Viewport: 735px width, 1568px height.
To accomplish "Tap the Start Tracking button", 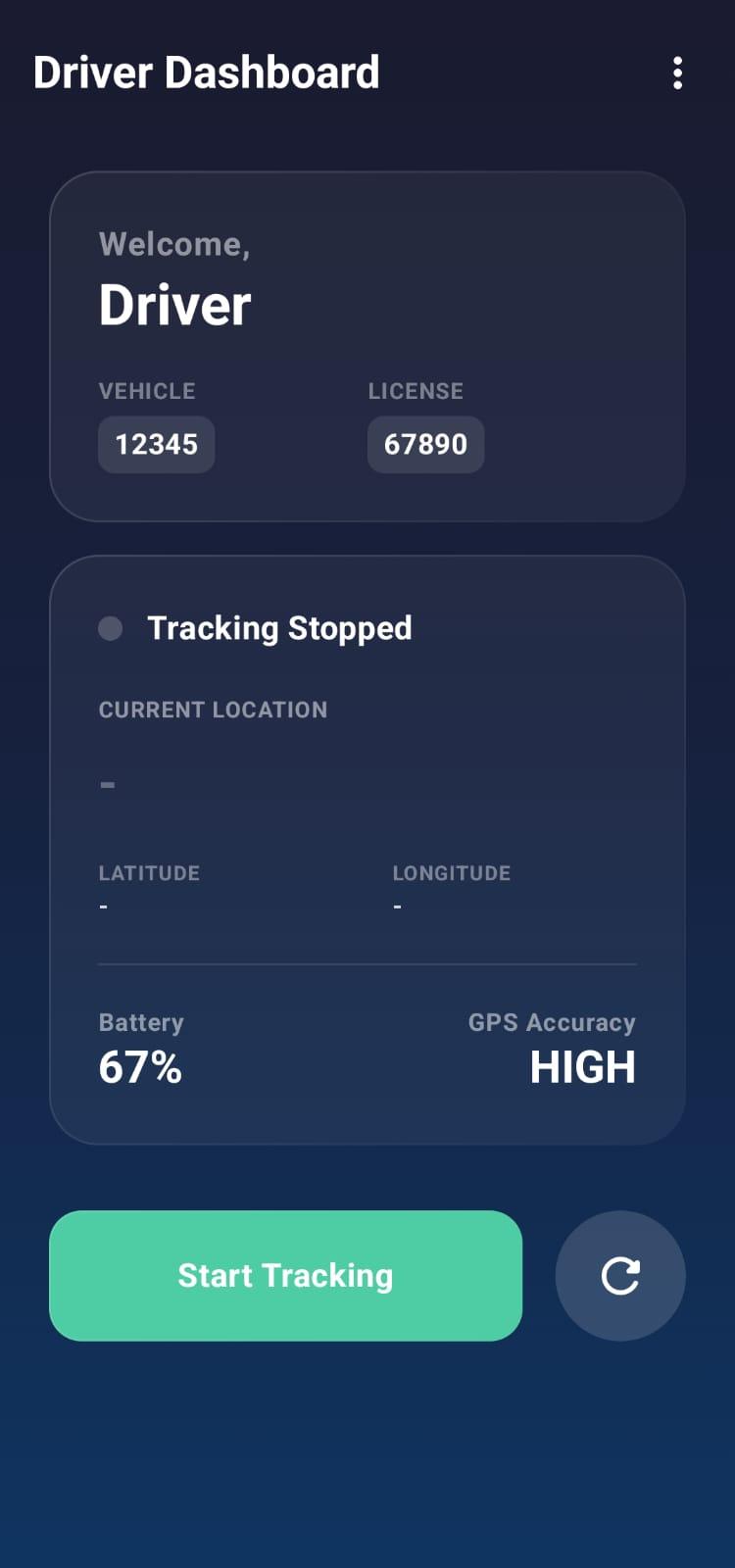I will (285, 1275).
